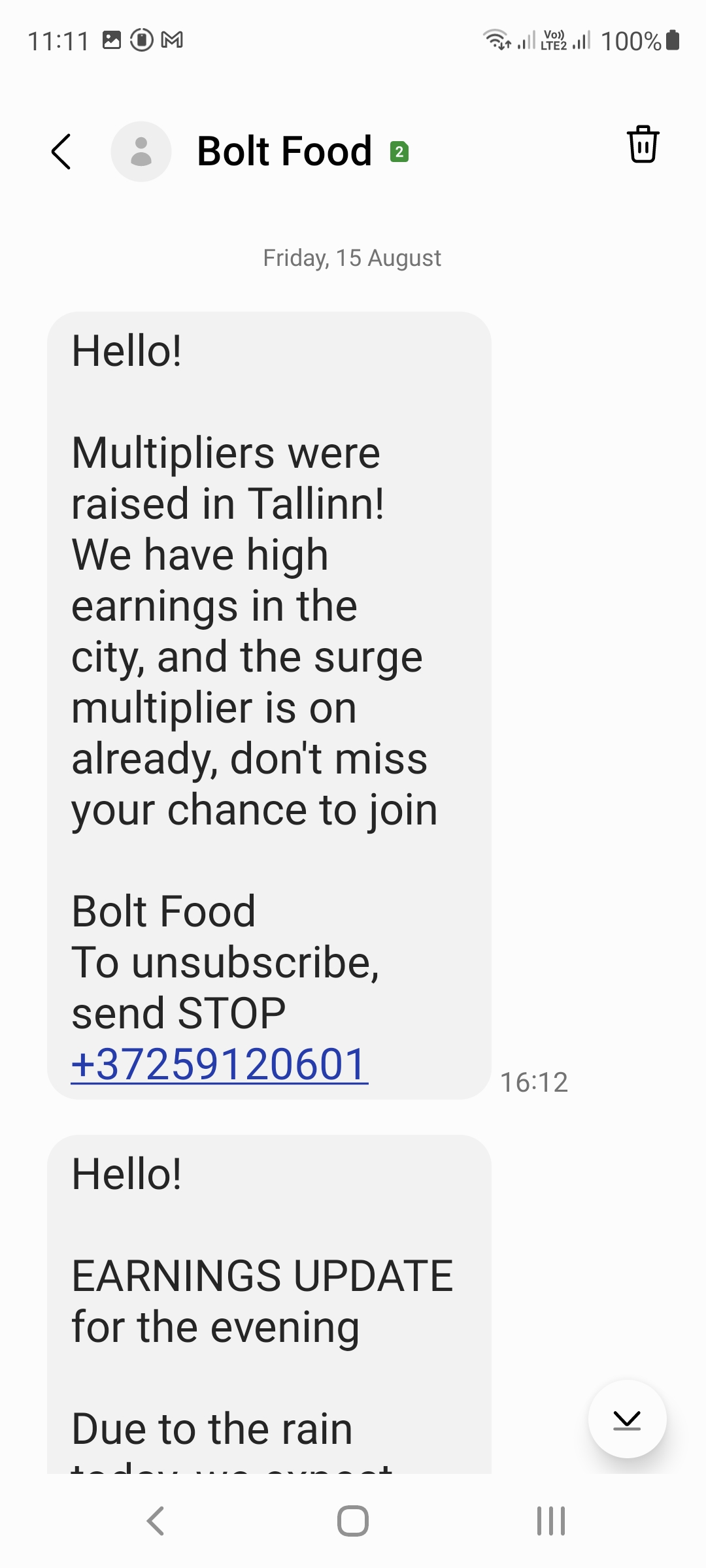Screen dimensions: 706x1568
Task: Delete messages with the trash icon
Action: (x=643, y=144)
